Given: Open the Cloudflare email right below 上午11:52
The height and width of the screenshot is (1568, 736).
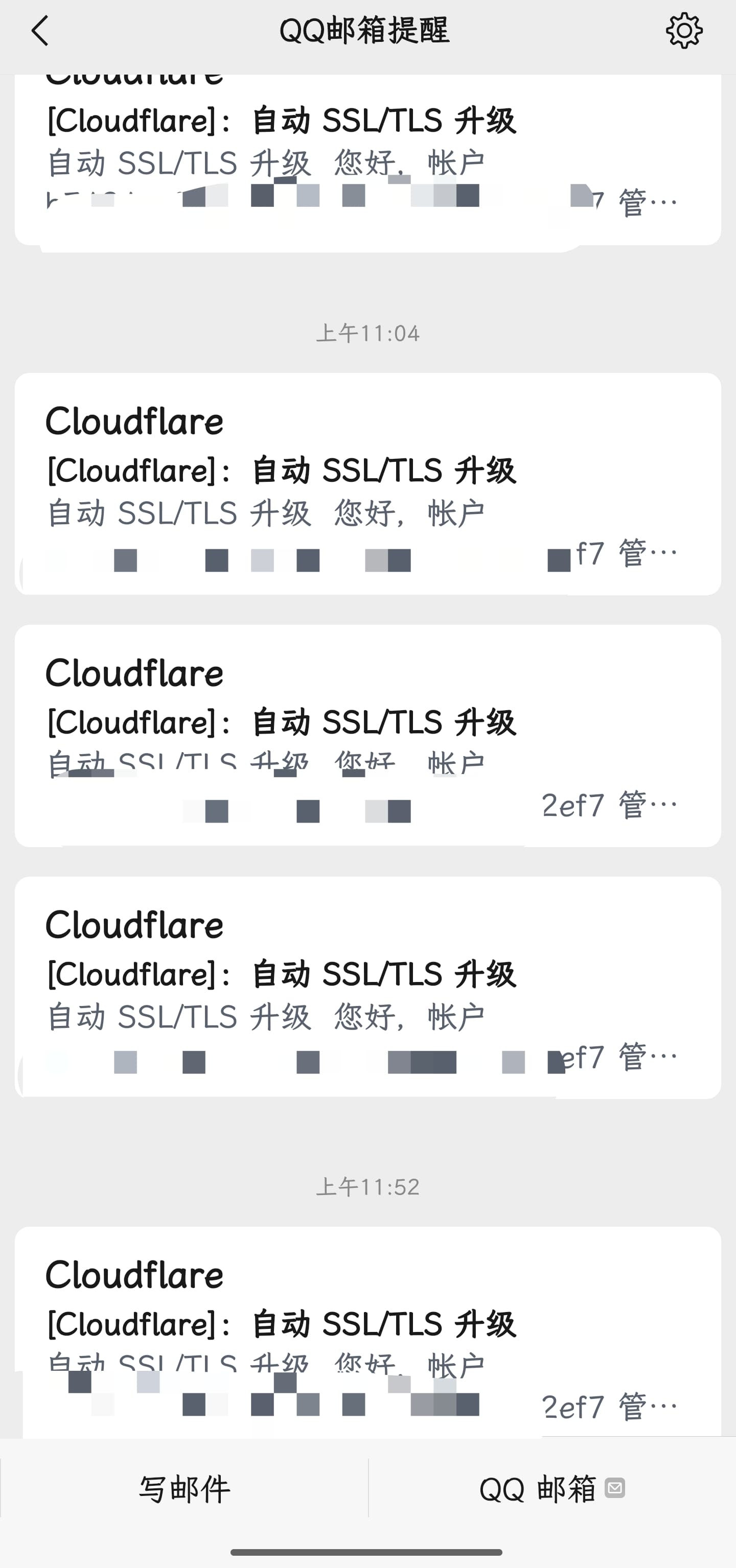Looking at the screenshot, I should pyautogui.click(x=367, y=1332).
